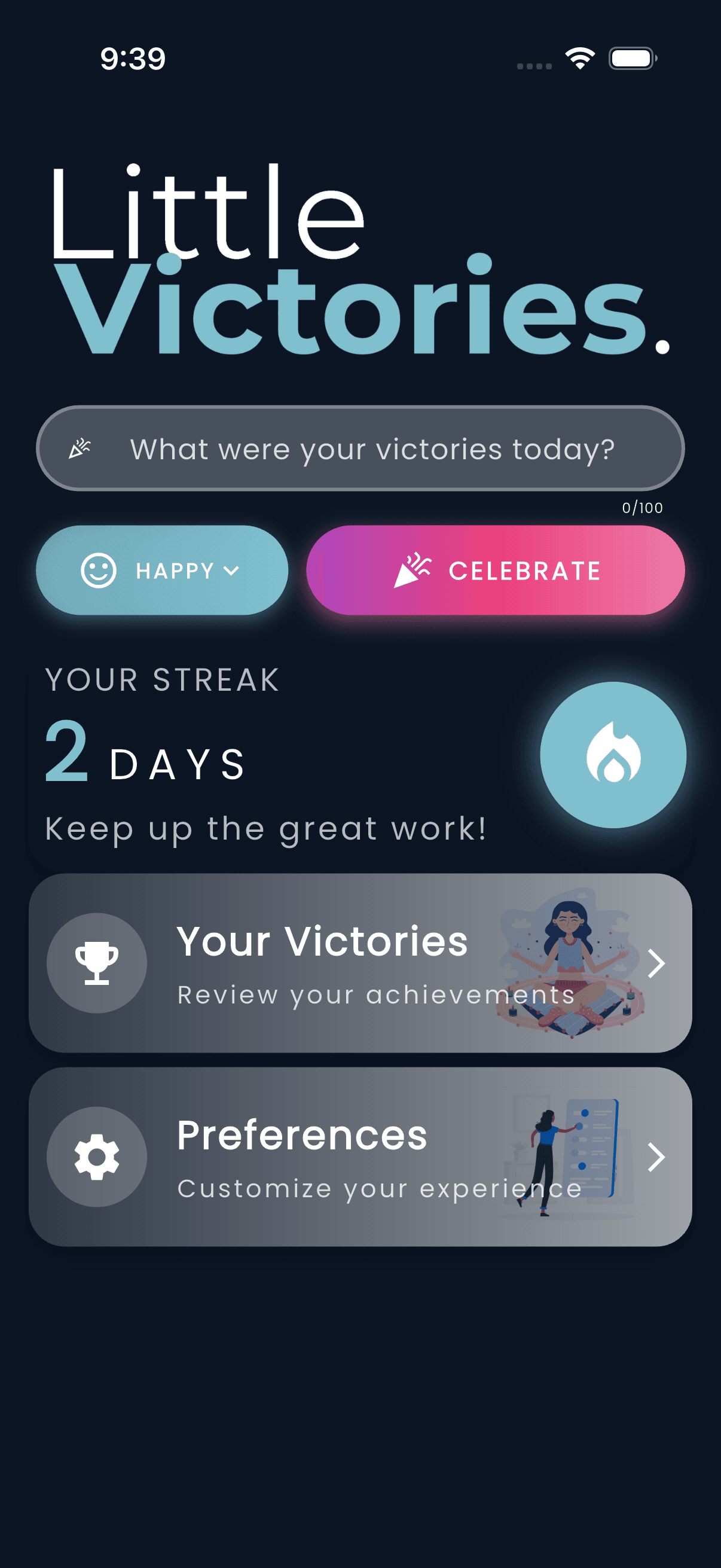
Task: Select the smiley face icon on the mood button
Action: [x=99, y=571]
